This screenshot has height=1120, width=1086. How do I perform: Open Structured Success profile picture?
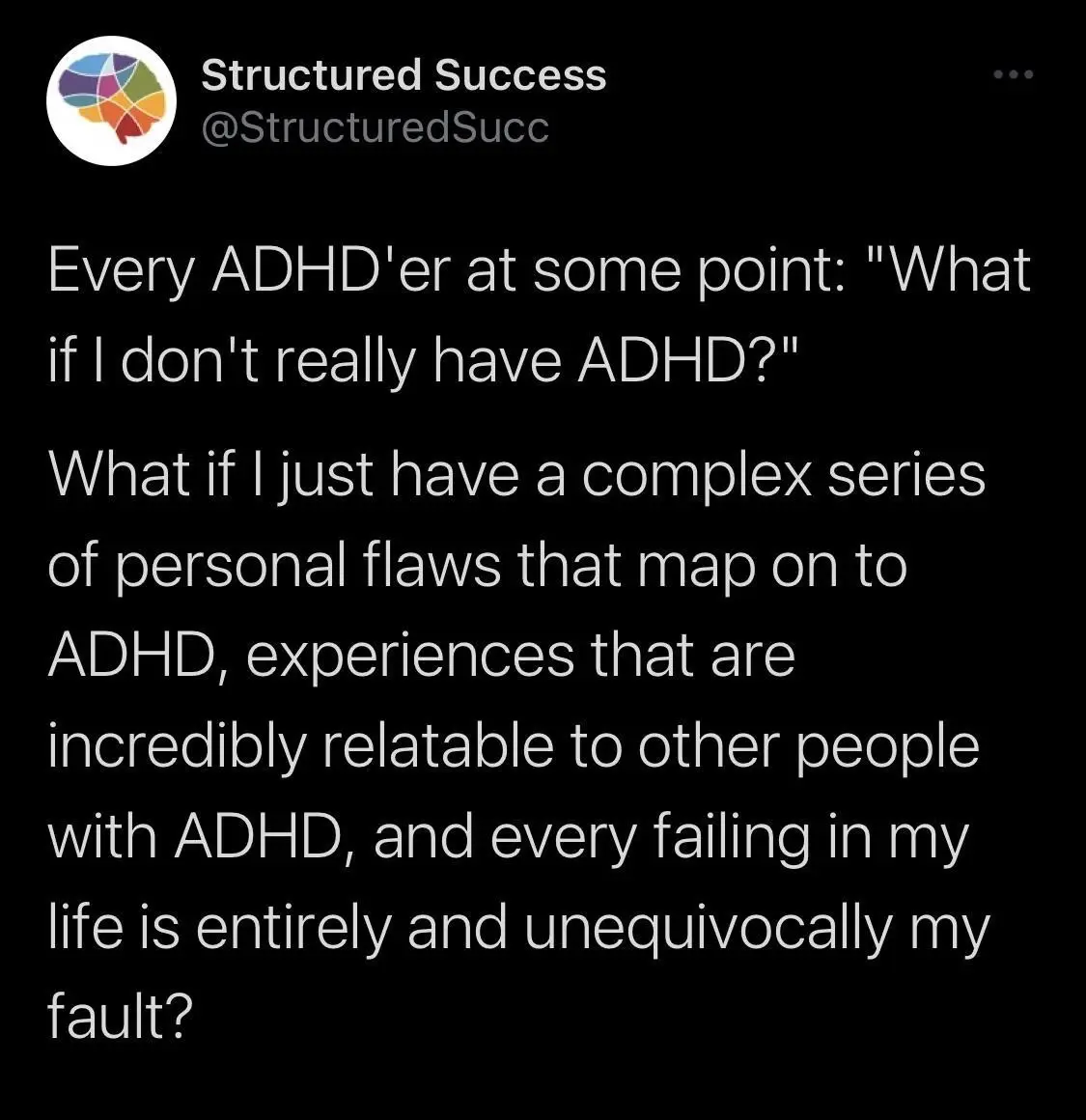tap(110, 101)
